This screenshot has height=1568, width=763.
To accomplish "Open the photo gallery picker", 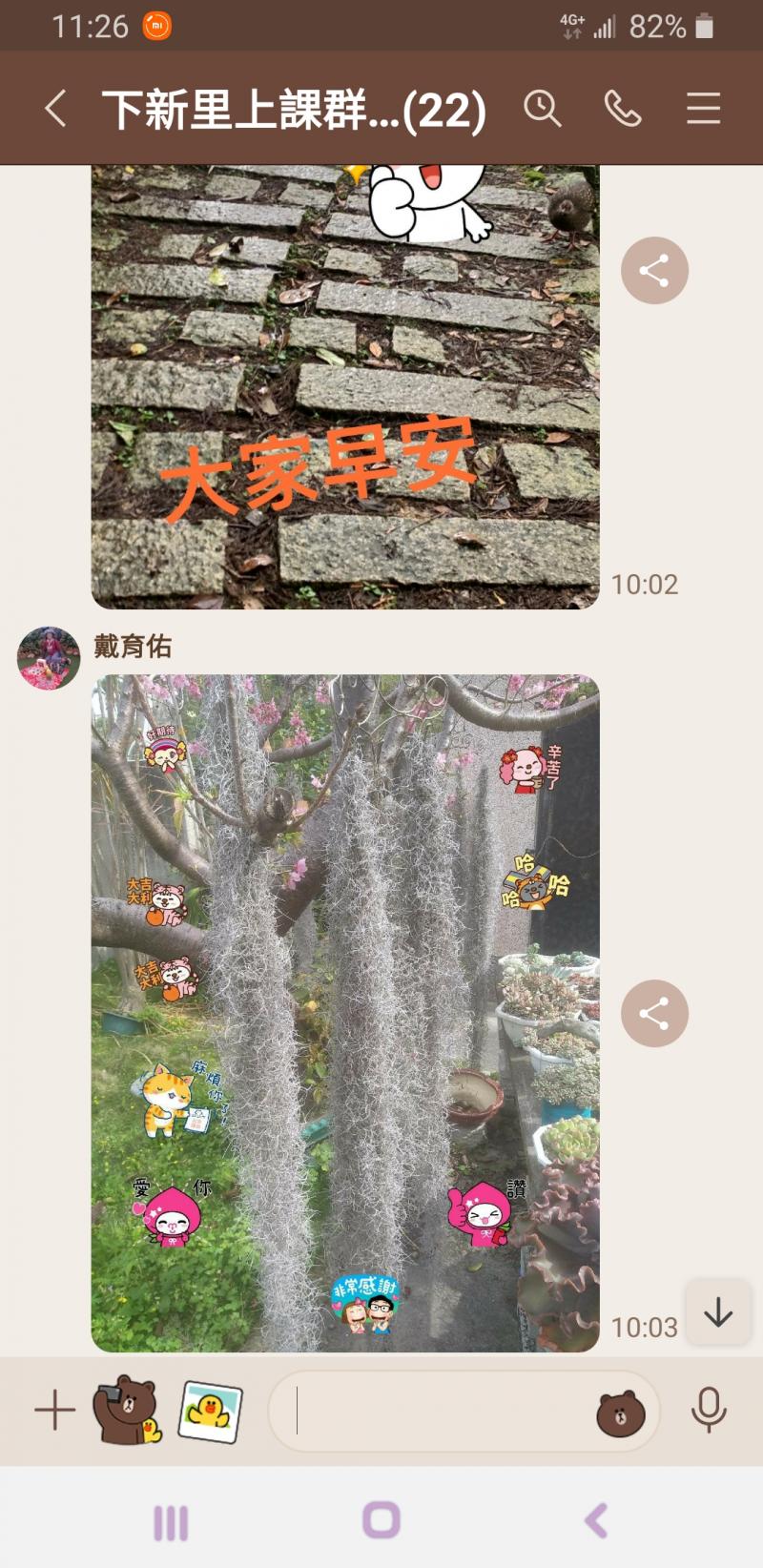I will tap(212, 1412).
